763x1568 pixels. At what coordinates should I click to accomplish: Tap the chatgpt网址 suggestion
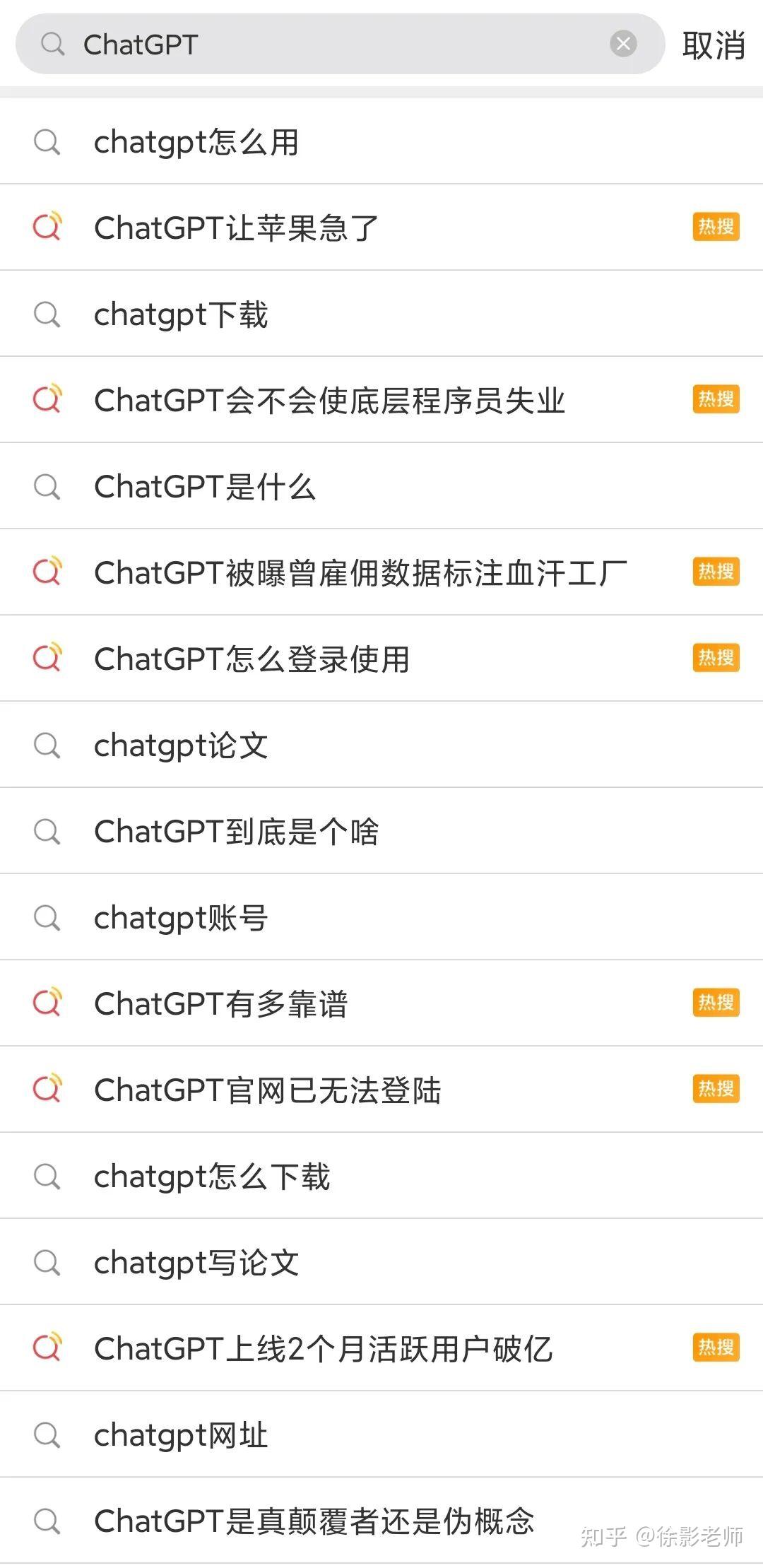(x=181, y=1435)
